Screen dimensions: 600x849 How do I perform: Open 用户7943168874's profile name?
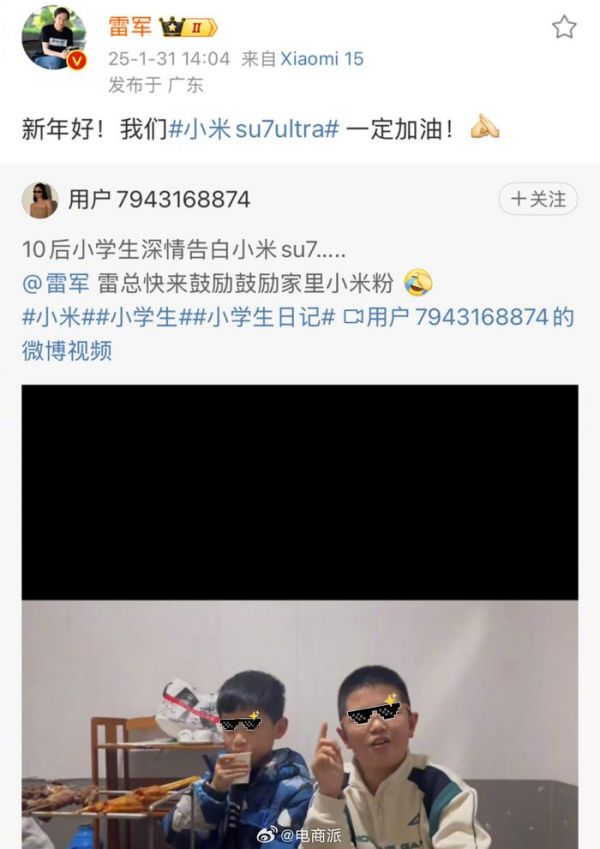point(159,199)
